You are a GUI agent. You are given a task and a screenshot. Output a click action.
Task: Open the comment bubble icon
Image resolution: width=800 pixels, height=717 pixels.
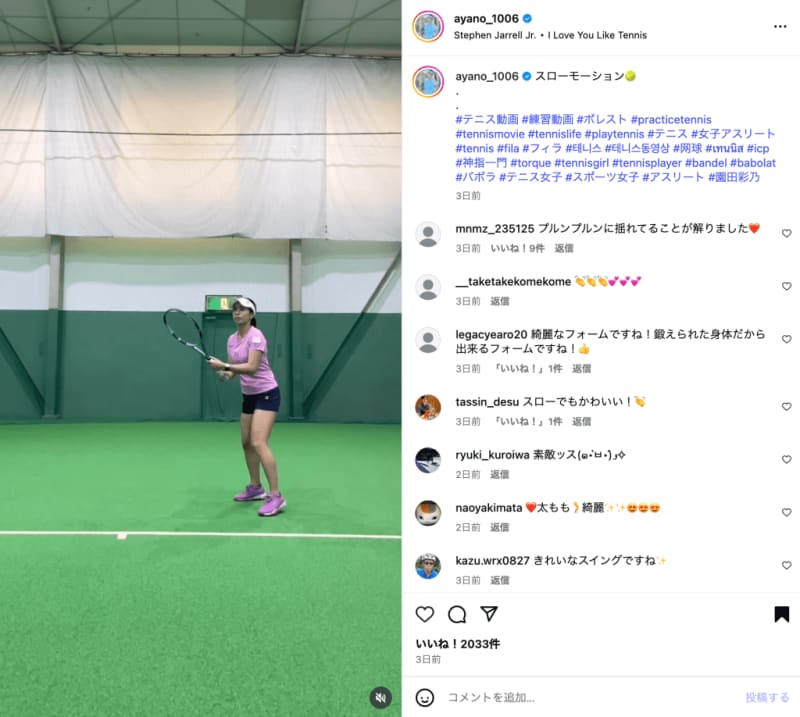[x=457, y=614]
